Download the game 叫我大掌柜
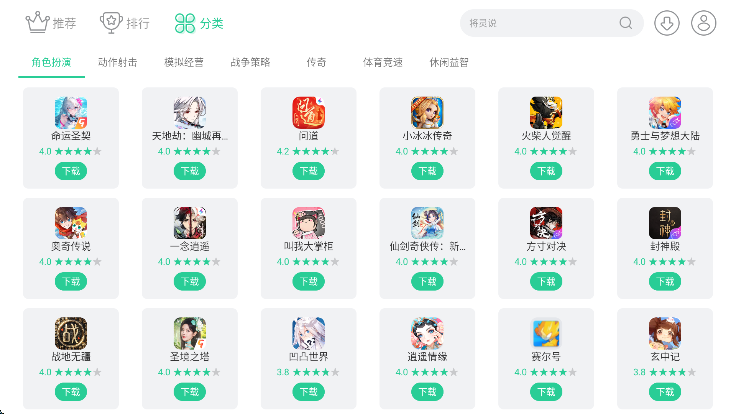Viewport: 736px width, 414px height. click(308, 281)
